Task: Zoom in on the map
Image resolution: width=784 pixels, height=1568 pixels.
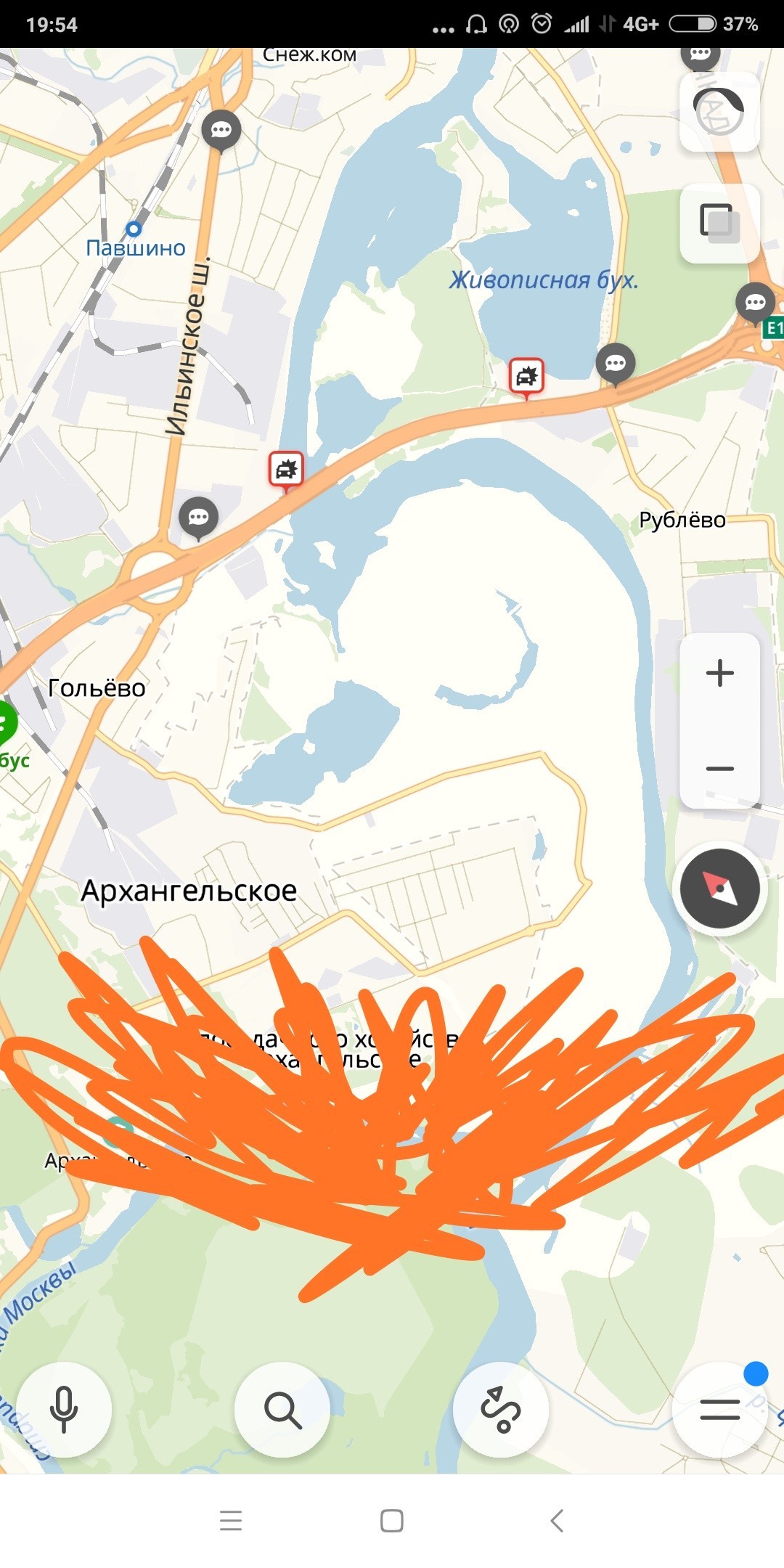Action: click(x=719, y=673)
